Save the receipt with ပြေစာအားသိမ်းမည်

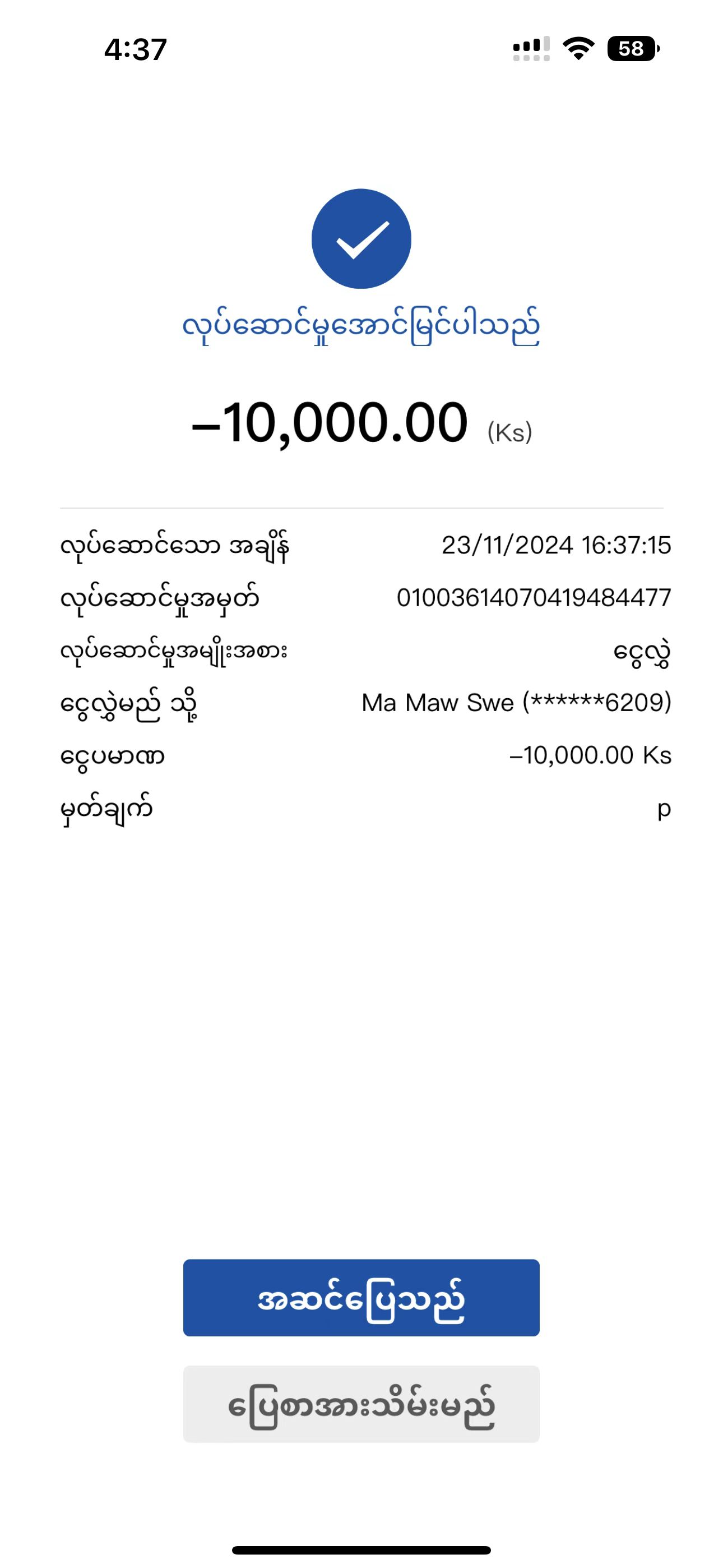coord(361,1405)
